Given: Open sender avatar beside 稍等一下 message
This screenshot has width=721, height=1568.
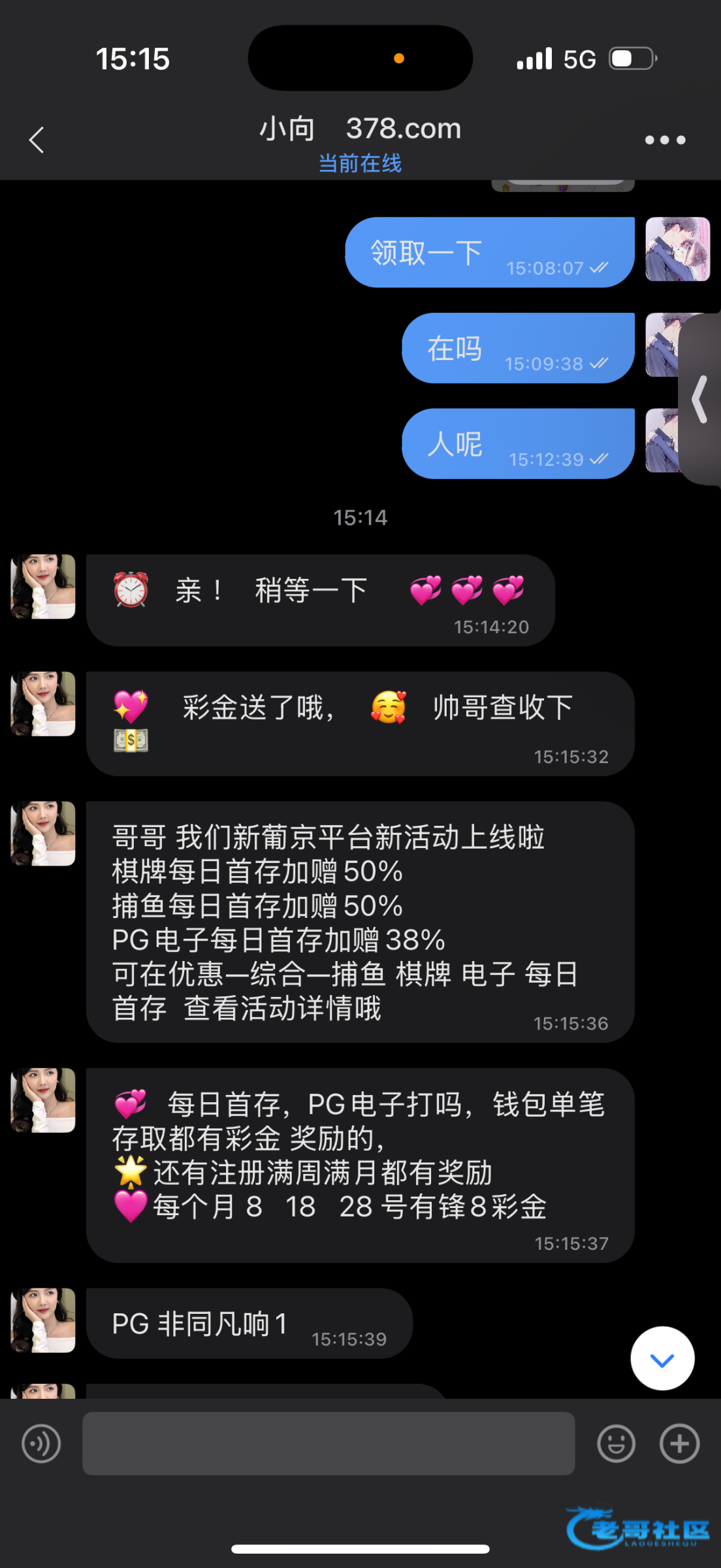Looking at the screenshot, I should tap(43, 586).
